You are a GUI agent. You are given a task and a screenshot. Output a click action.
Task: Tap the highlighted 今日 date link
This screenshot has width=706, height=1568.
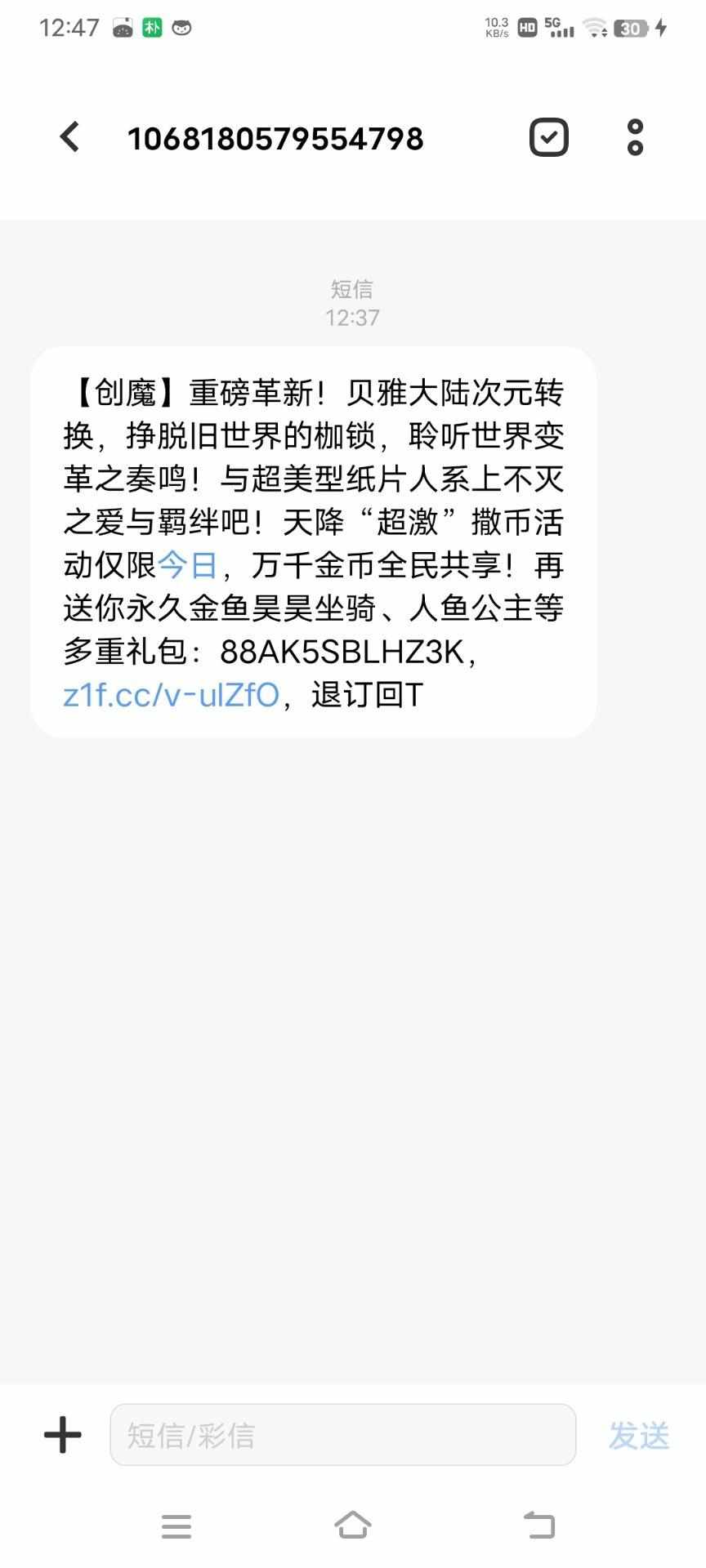(188, 565)
